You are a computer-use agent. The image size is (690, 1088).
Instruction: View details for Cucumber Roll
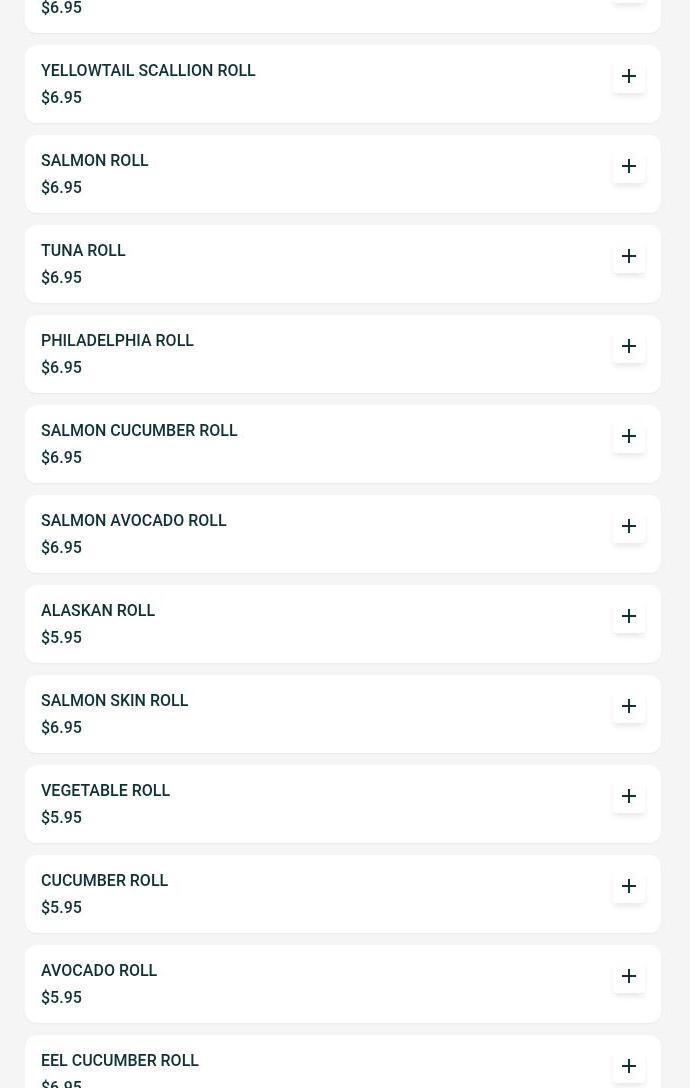pyautogui.click(x=300, y=894)
